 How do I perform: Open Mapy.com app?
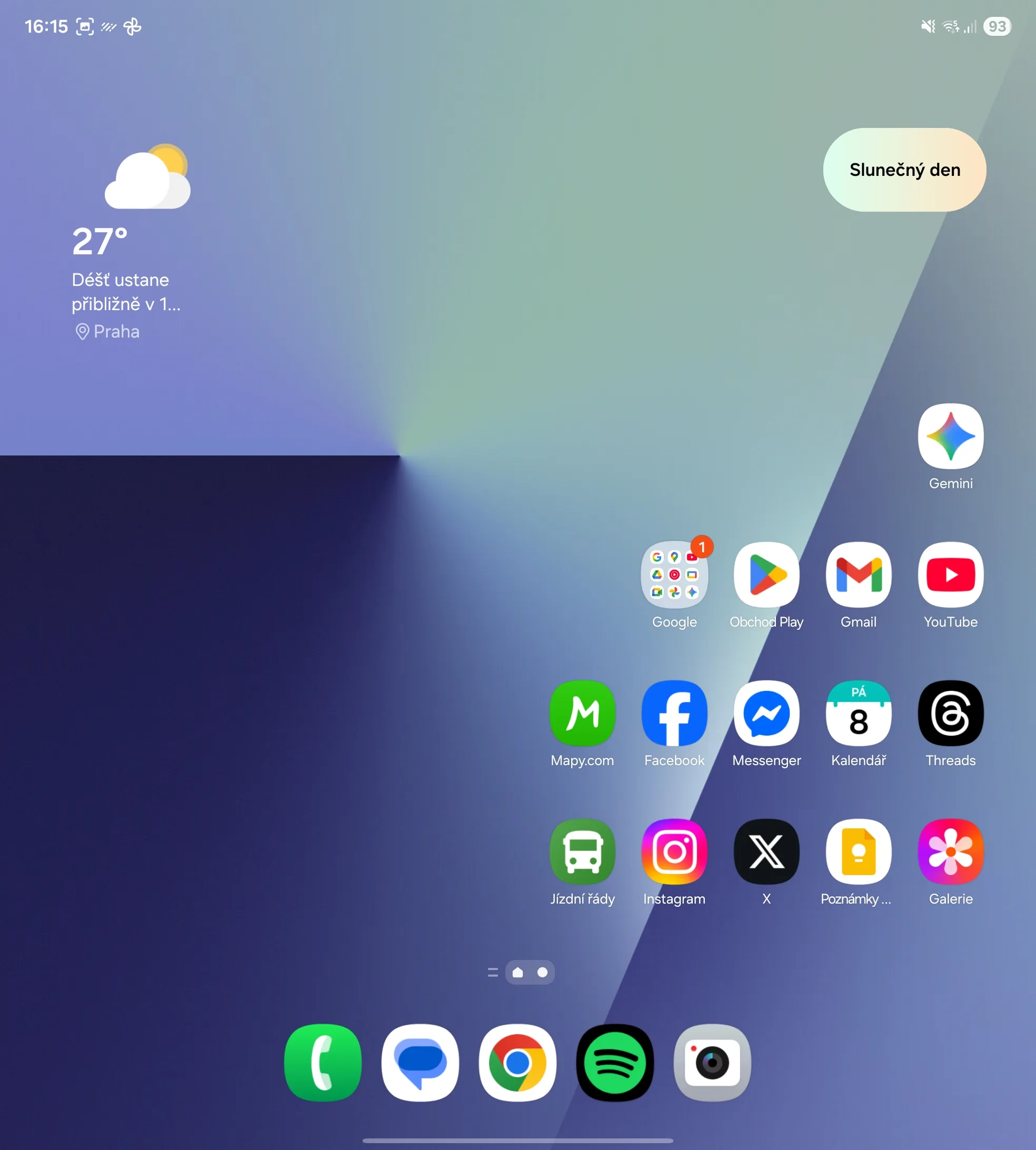pos(582,713)
